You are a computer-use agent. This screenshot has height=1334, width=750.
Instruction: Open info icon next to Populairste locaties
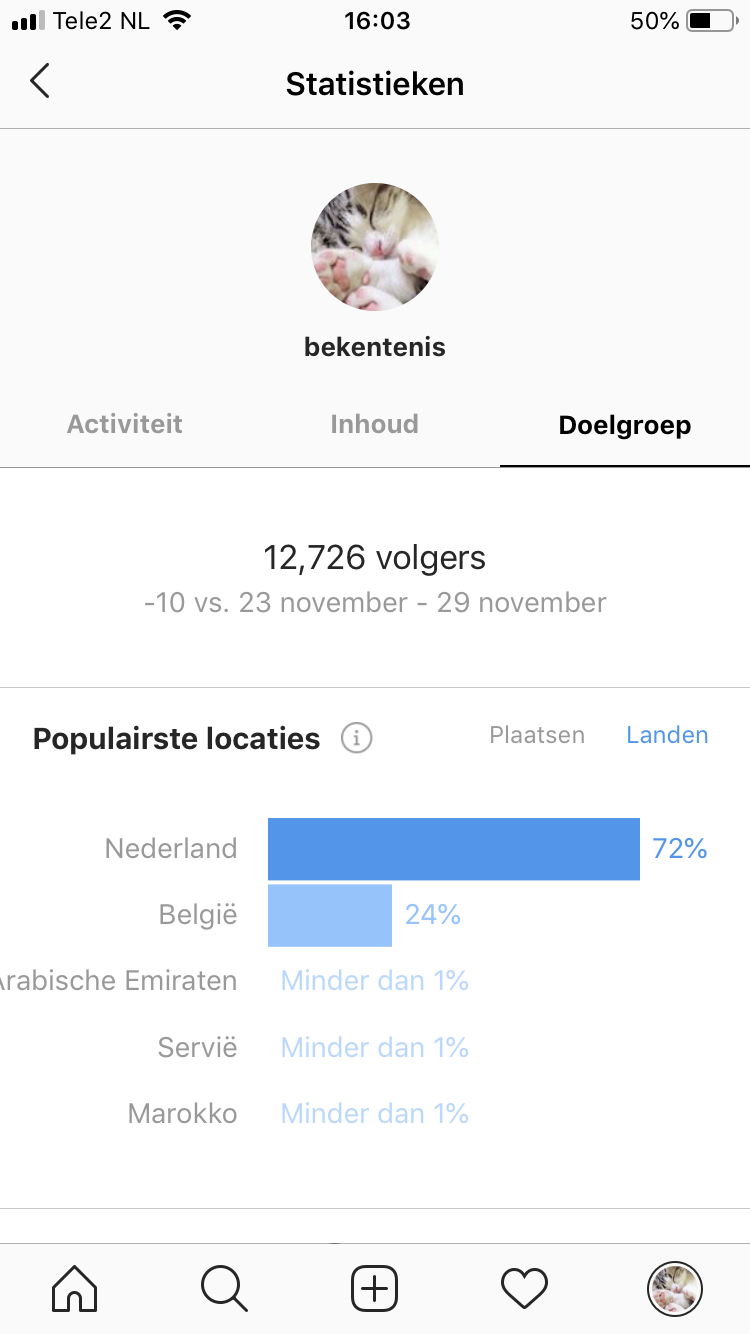tap(356, 739)
